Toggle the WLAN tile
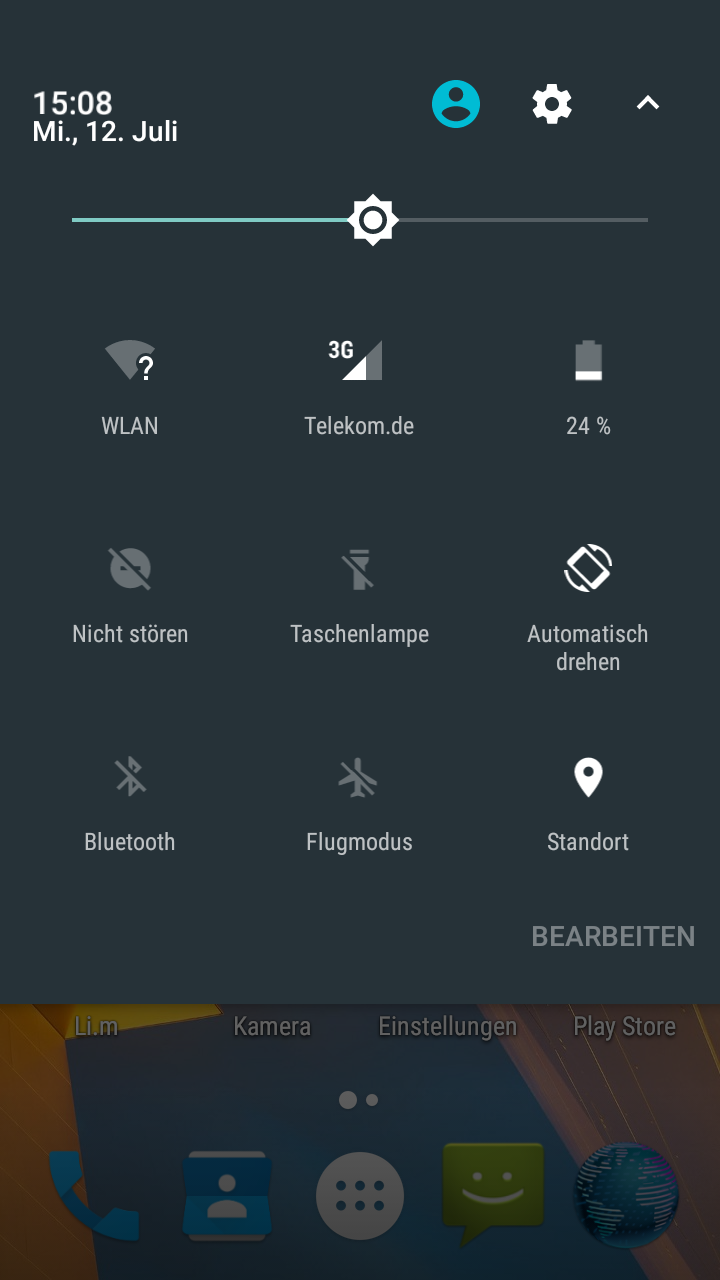Screen dimensions: 720x1280 point(130,388)
